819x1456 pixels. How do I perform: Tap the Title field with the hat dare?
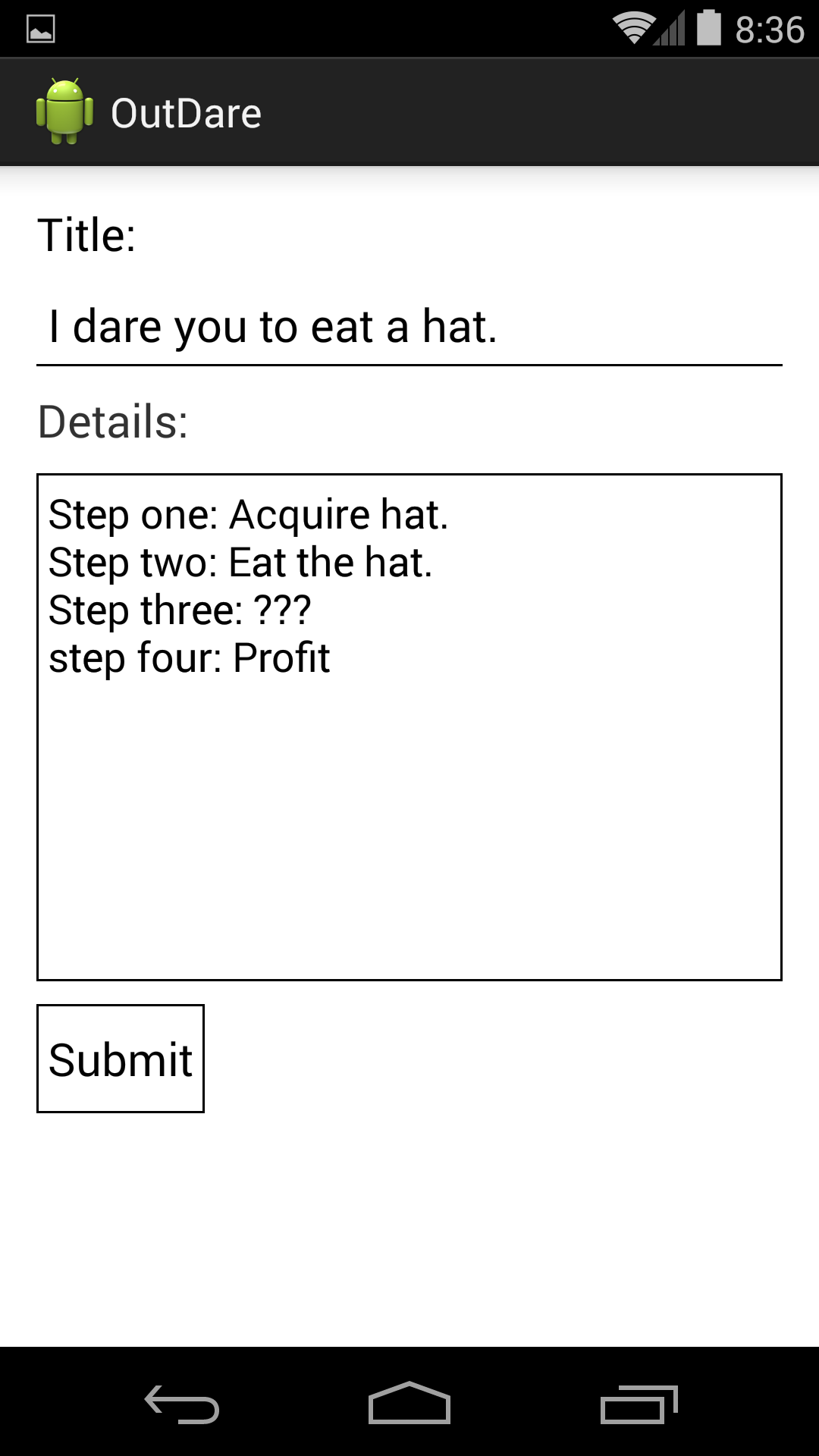[409, 328]
